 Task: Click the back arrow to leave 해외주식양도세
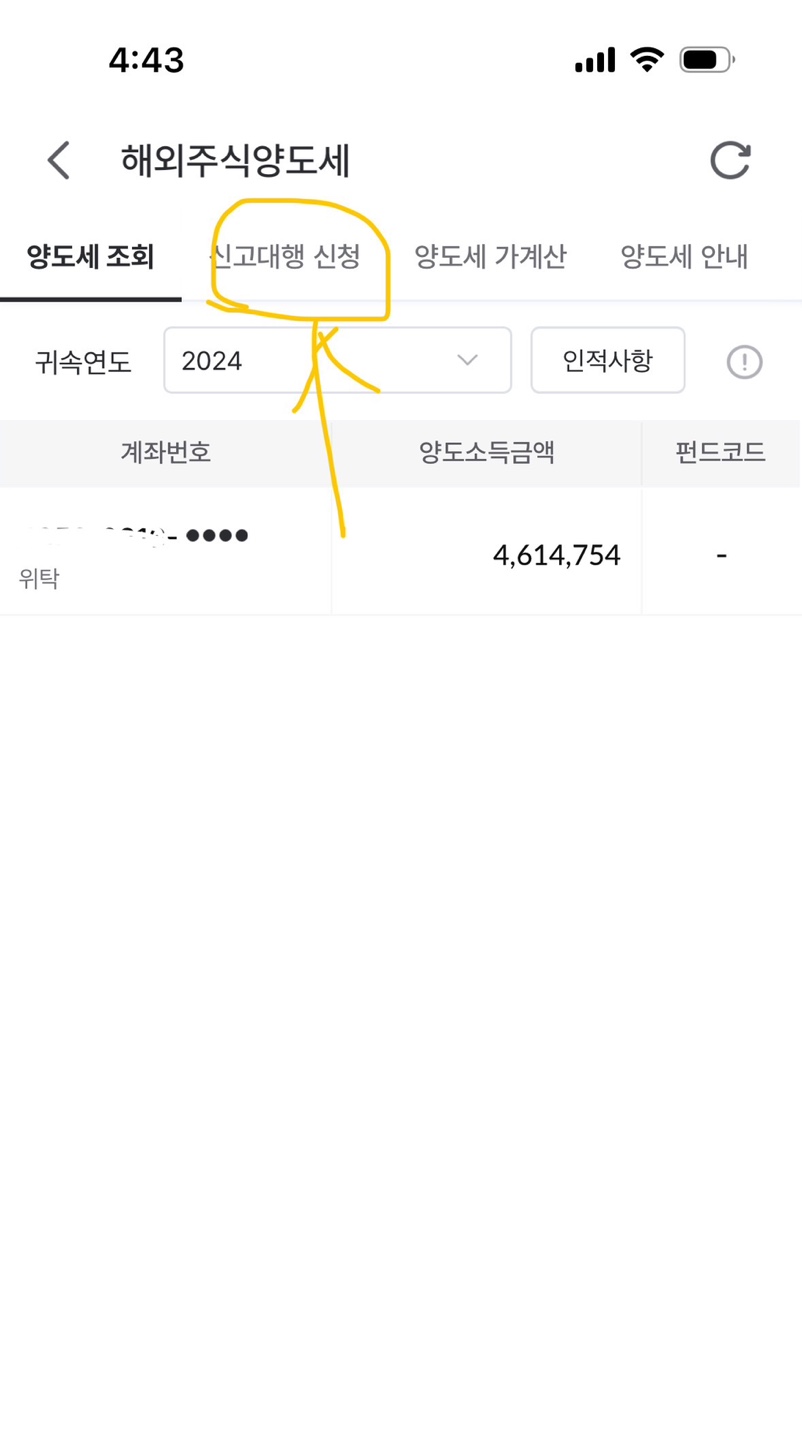point(57,160)
